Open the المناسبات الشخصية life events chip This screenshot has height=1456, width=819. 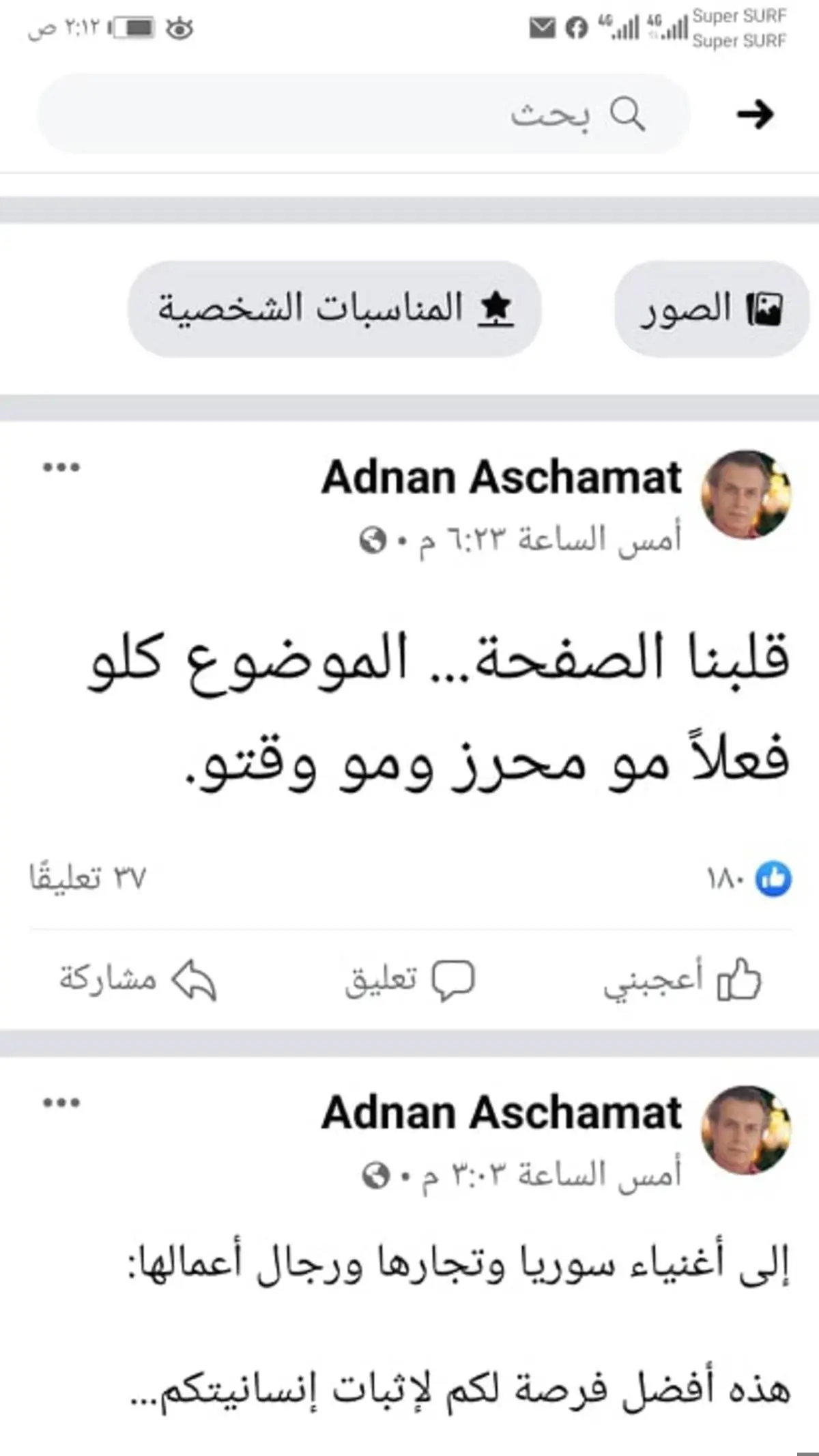click(334, 309)
